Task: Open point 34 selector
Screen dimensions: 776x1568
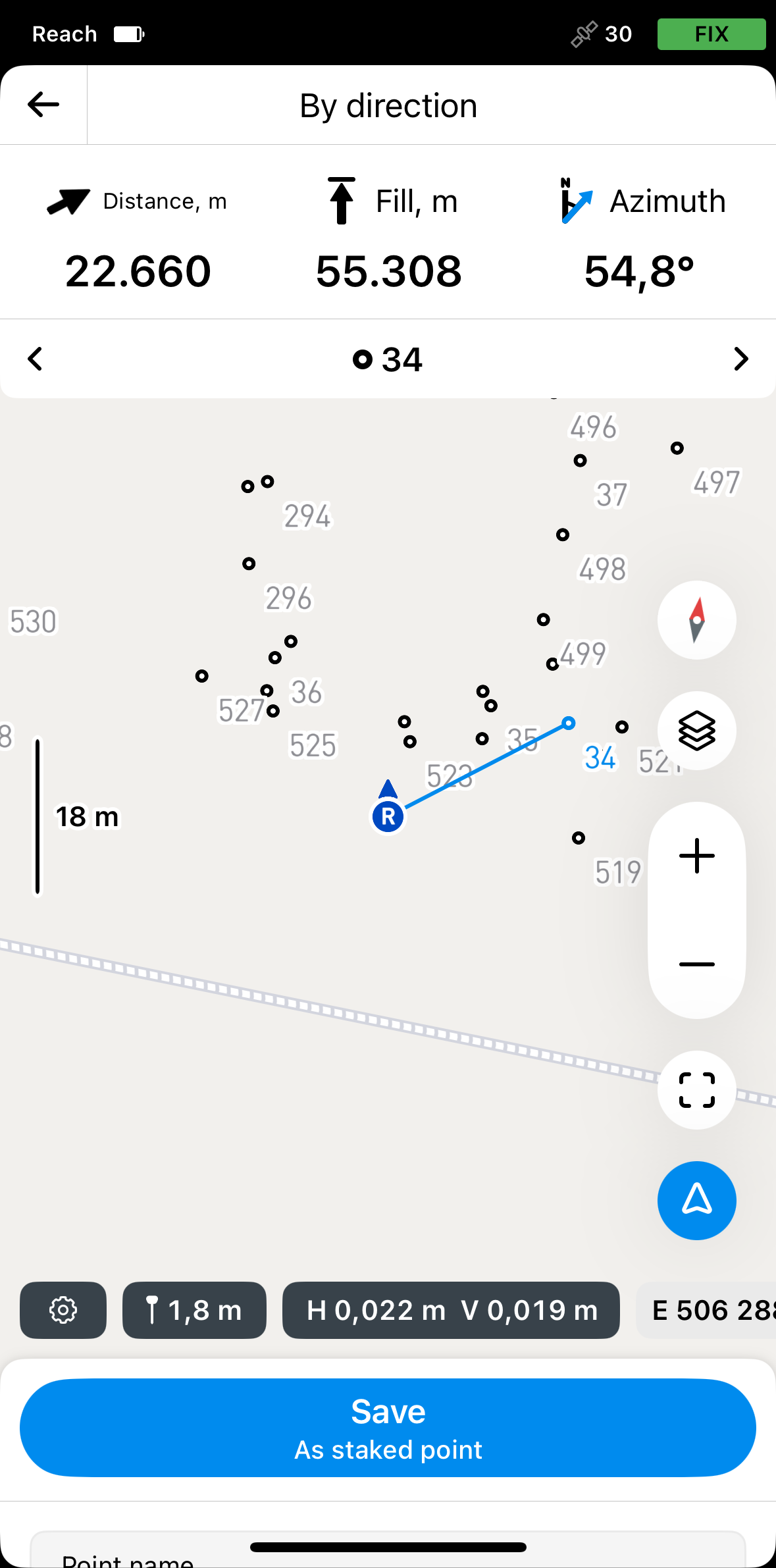Action: 388,359
